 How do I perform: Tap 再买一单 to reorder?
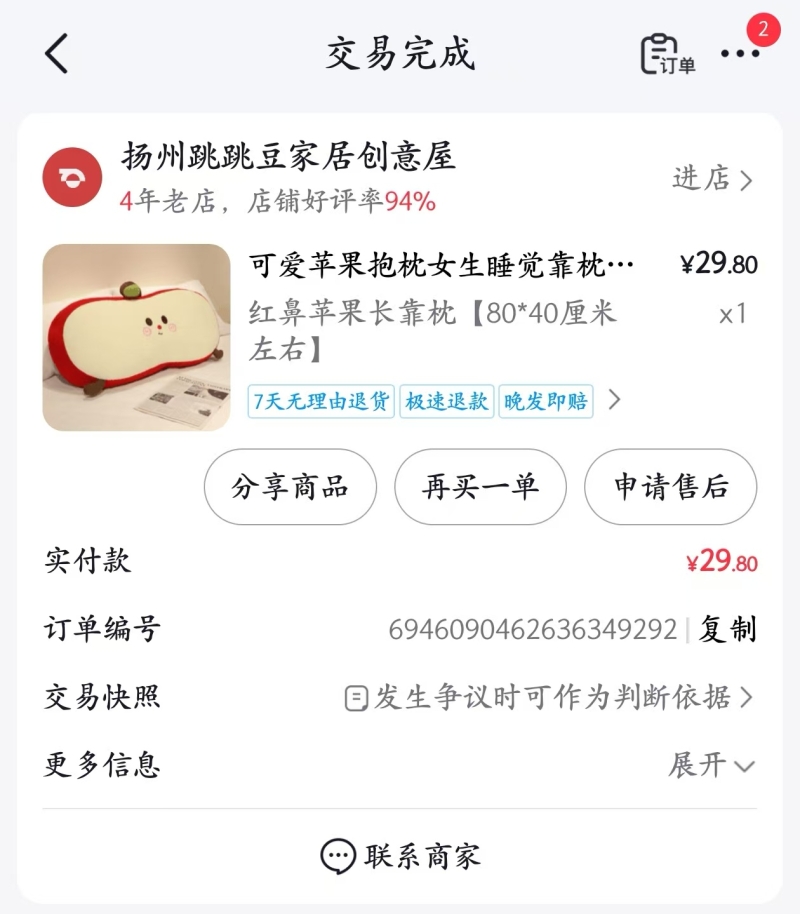pos(480,487)
